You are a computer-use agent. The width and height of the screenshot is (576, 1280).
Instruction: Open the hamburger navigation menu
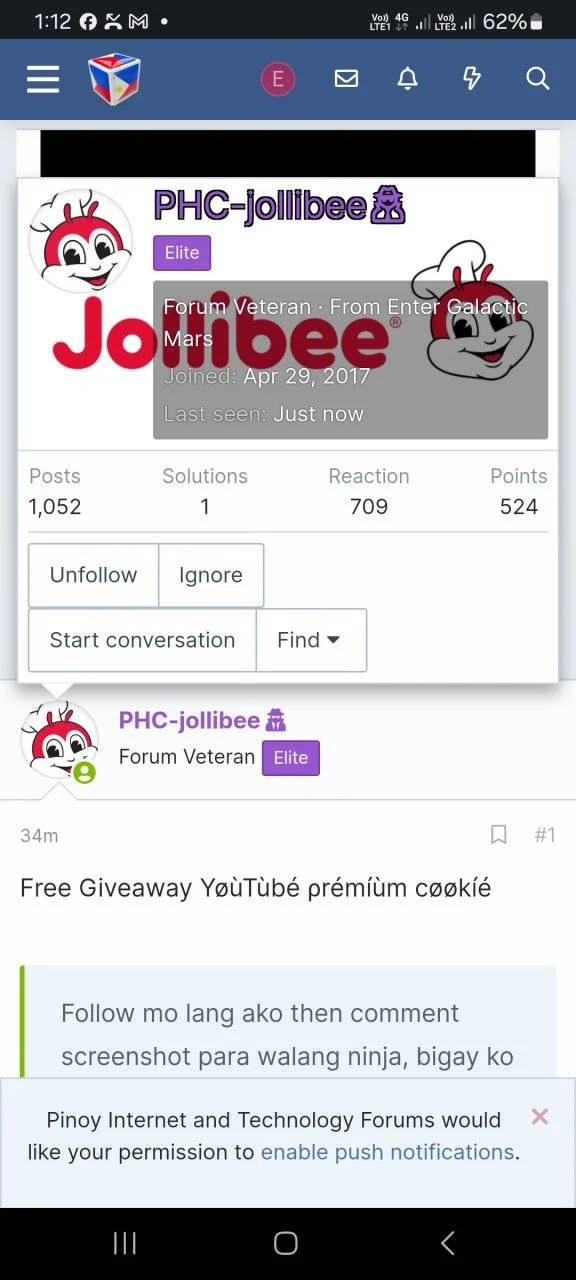point(43,79)
